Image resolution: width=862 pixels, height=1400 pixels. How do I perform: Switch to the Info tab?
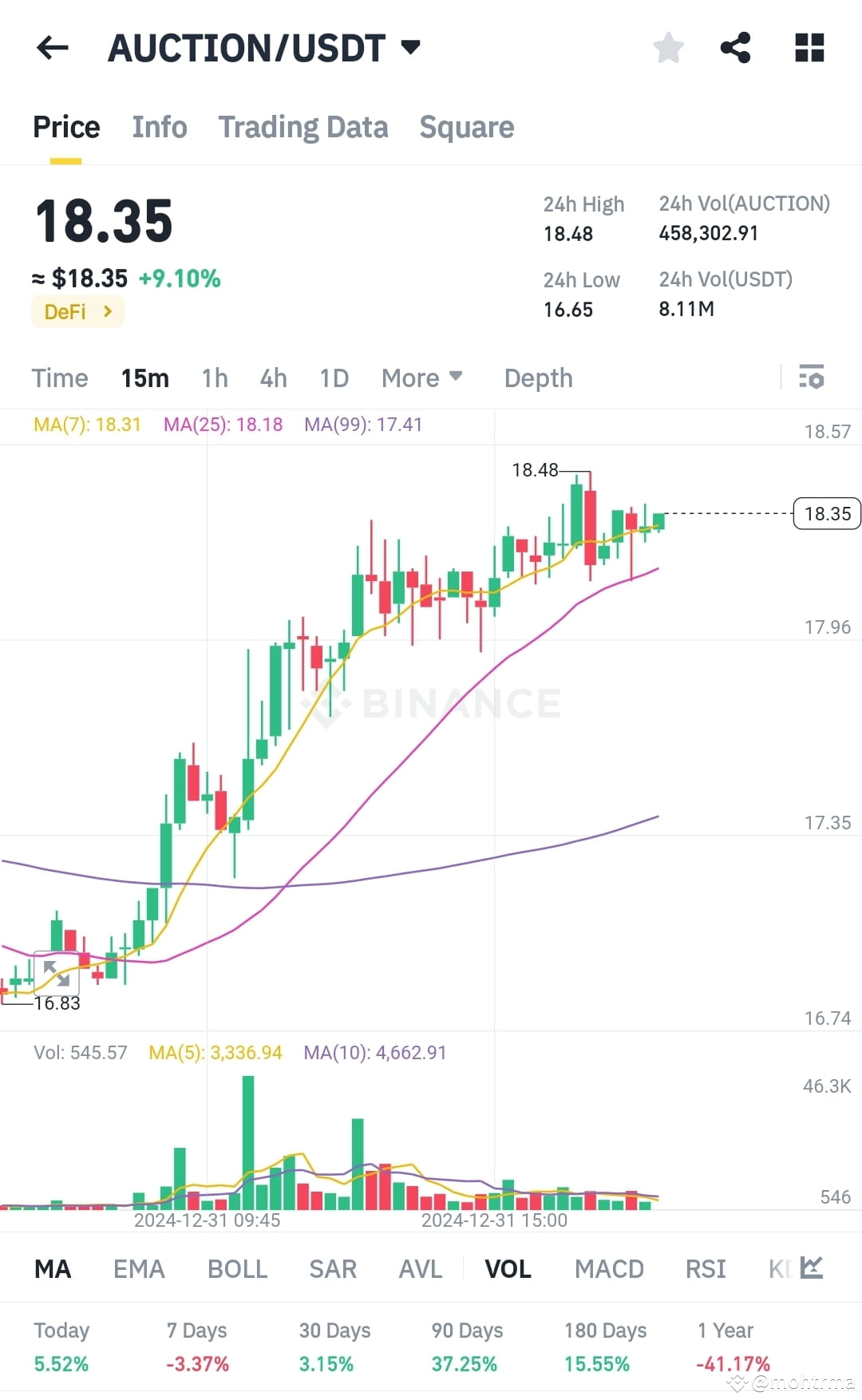click(159, 126)
